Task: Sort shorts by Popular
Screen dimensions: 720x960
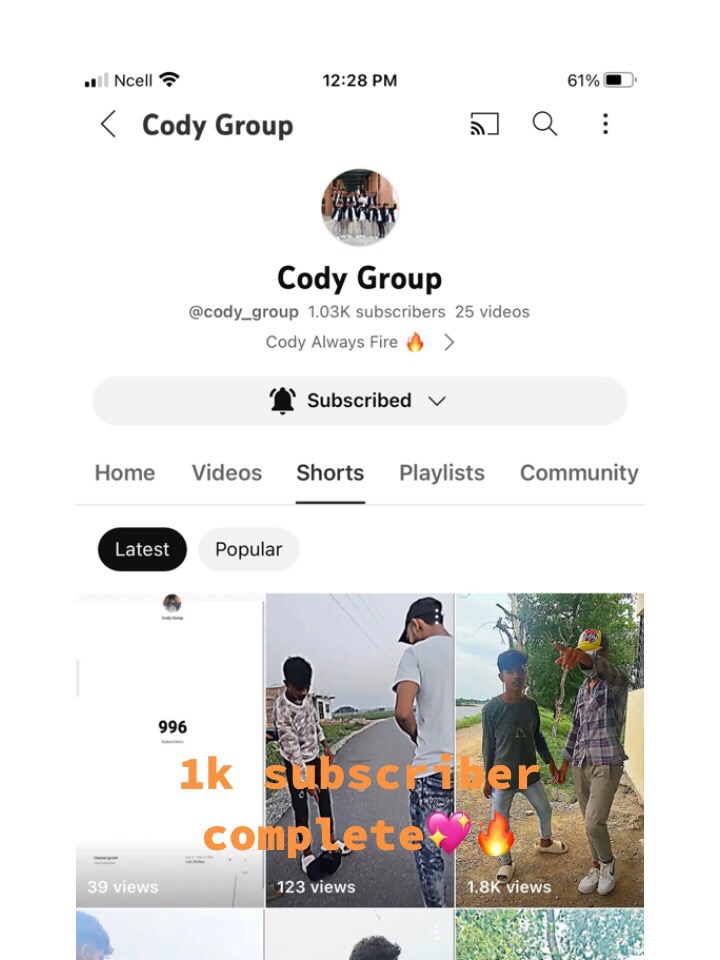Action: point(248,549)
